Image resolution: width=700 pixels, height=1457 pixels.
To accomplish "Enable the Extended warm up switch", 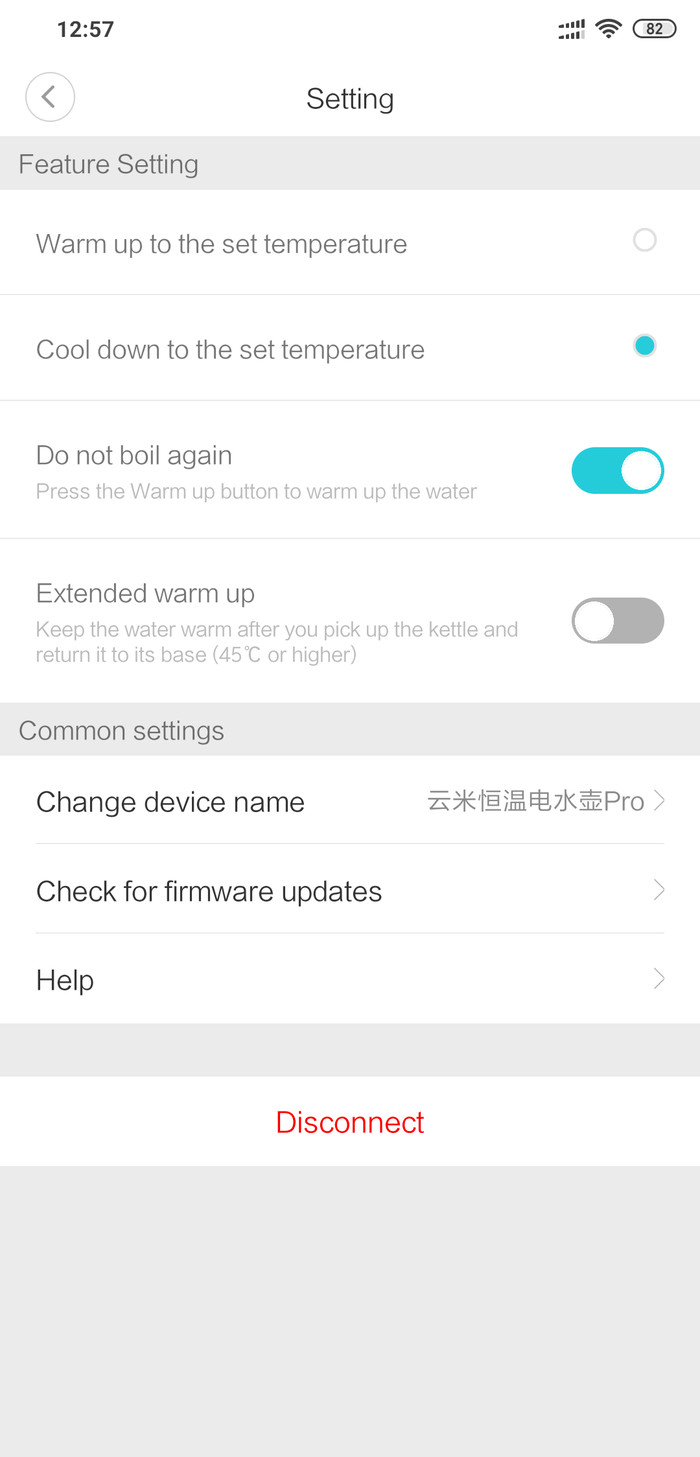I will click(x=617, y=621).
